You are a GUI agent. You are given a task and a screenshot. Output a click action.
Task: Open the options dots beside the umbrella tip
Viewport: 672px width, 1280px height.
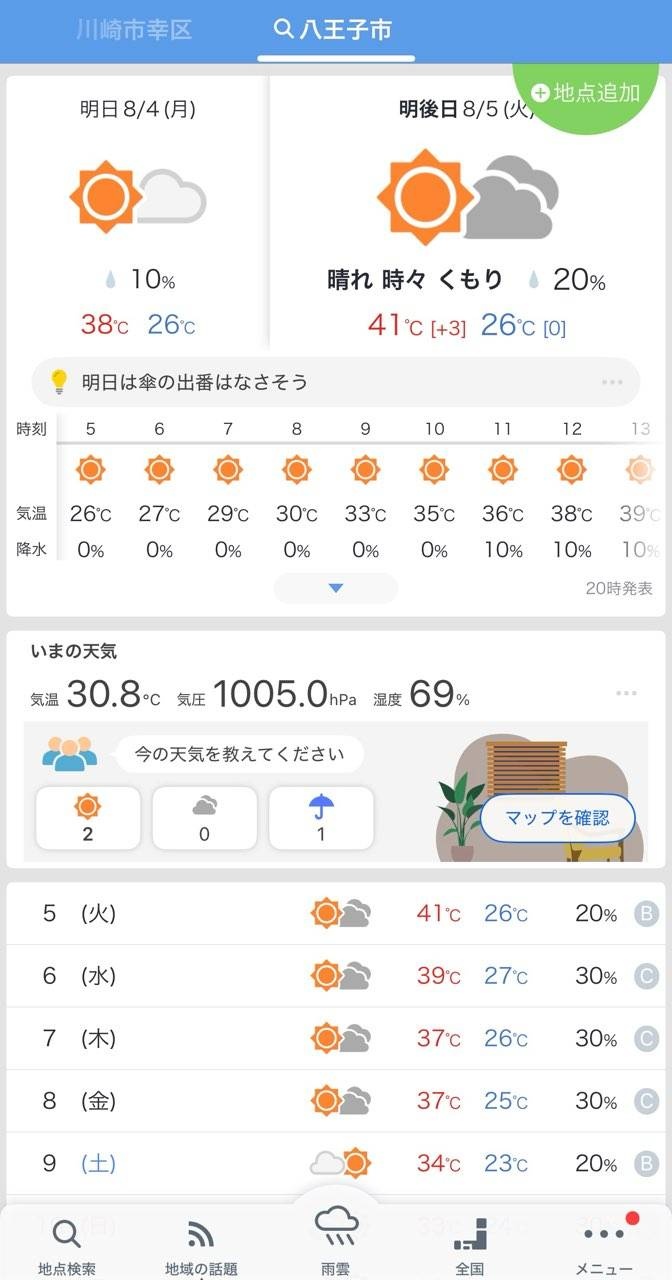pos(612,383)
